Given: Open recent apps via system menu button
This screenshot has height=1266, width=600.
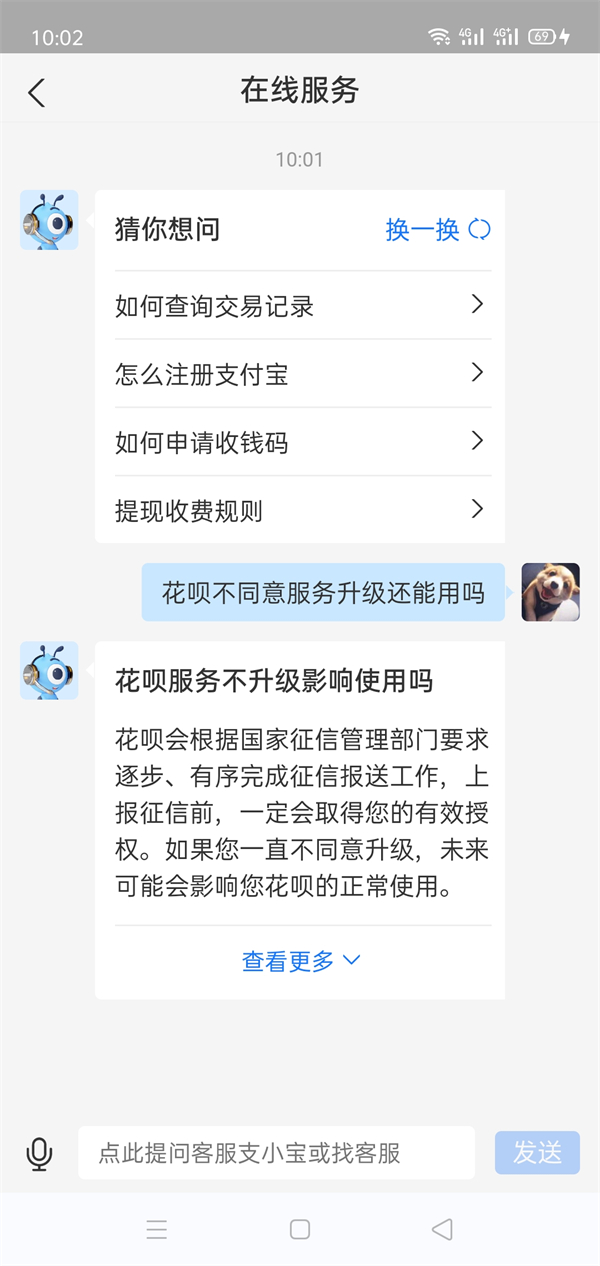Looking at the screenshot, I should click(x=157, y=1229).
